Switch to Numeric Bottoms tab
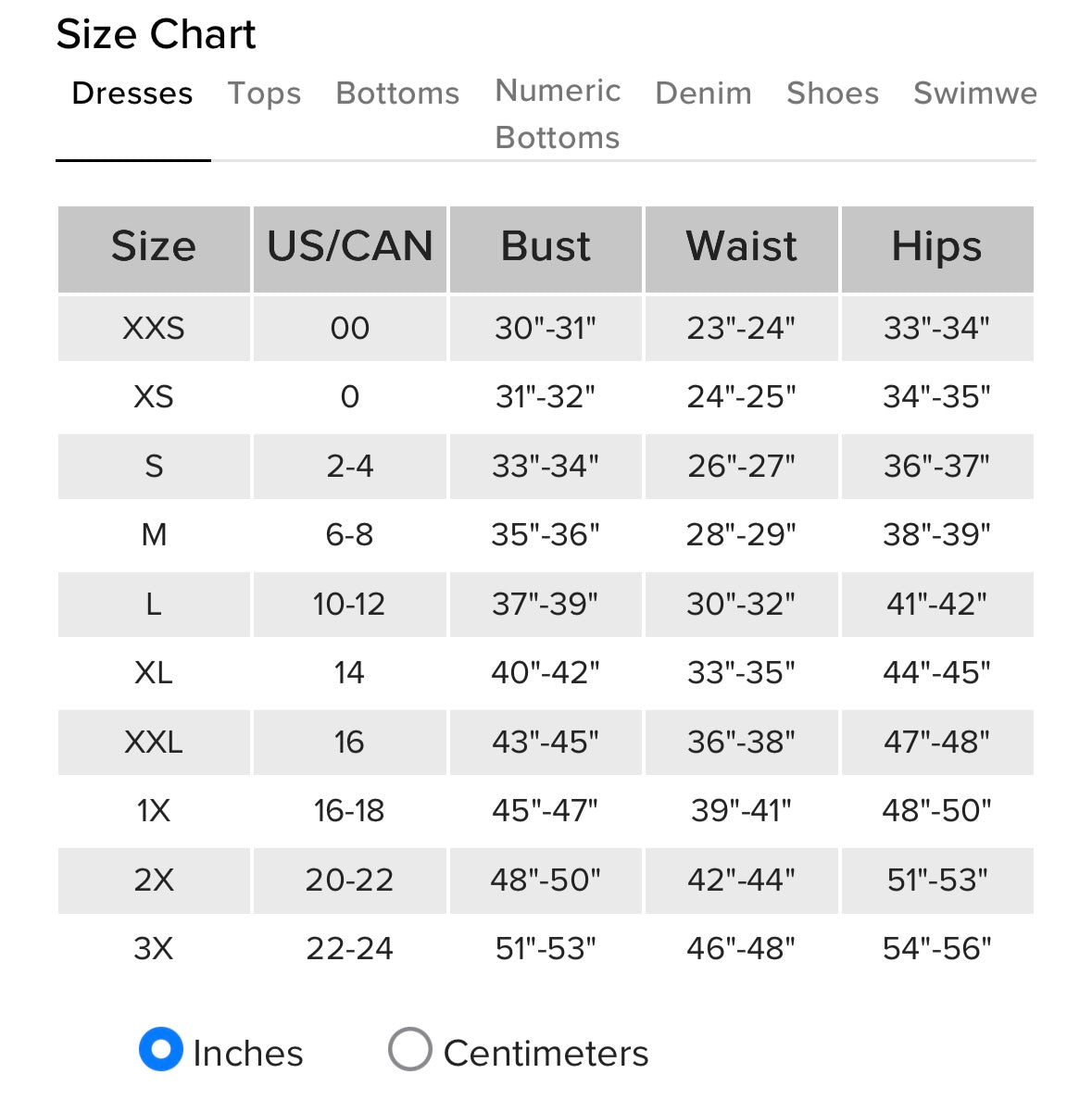 558,114
